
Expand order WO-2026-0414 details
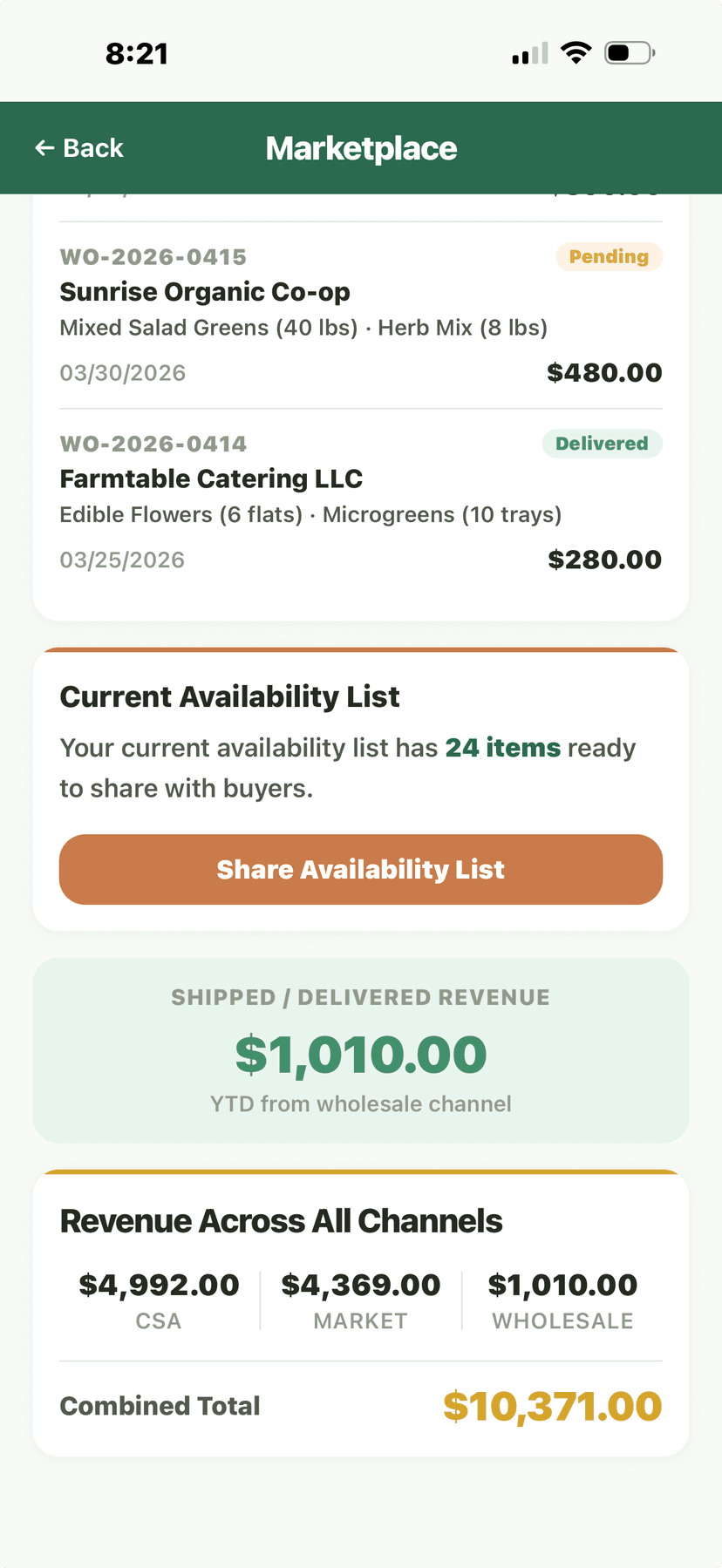[361, 501]
